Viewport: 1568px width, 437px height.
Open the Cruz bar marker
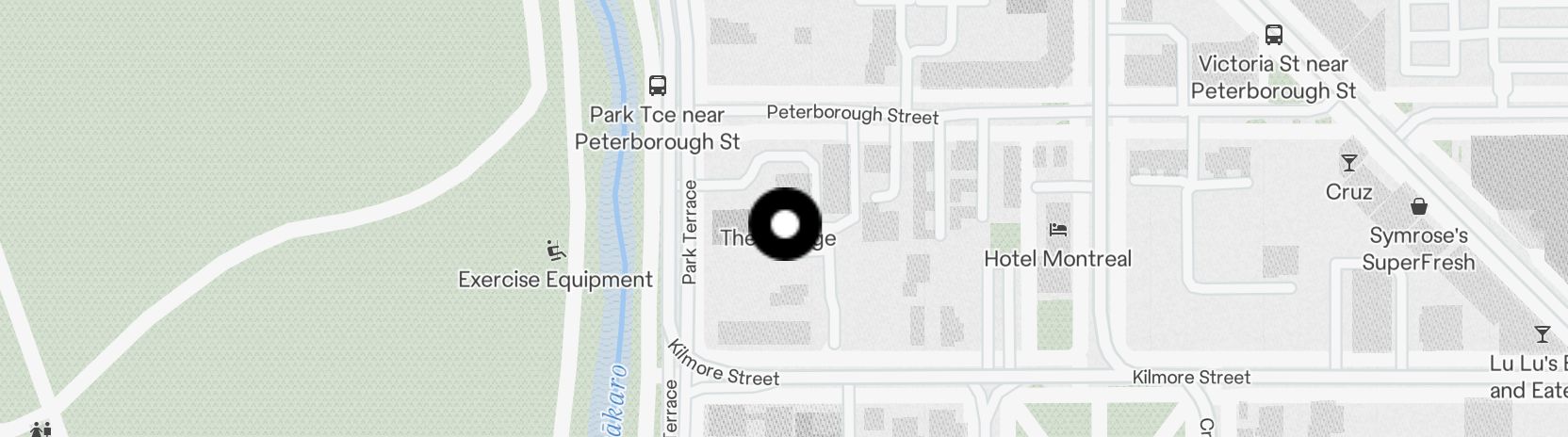point(1348,164)
